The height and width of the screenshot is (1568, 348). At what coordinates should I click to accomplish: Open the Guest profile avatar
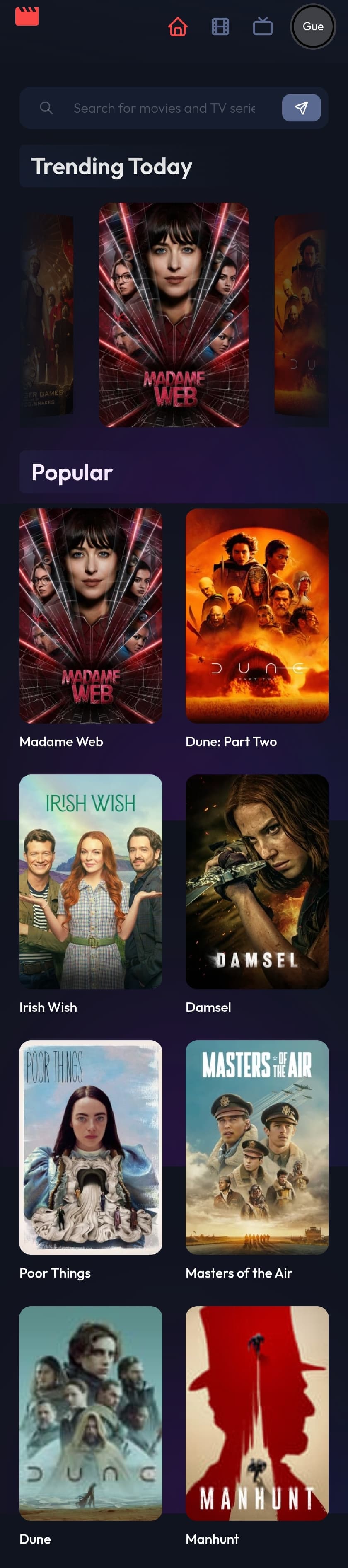click(x=313, y=27)
